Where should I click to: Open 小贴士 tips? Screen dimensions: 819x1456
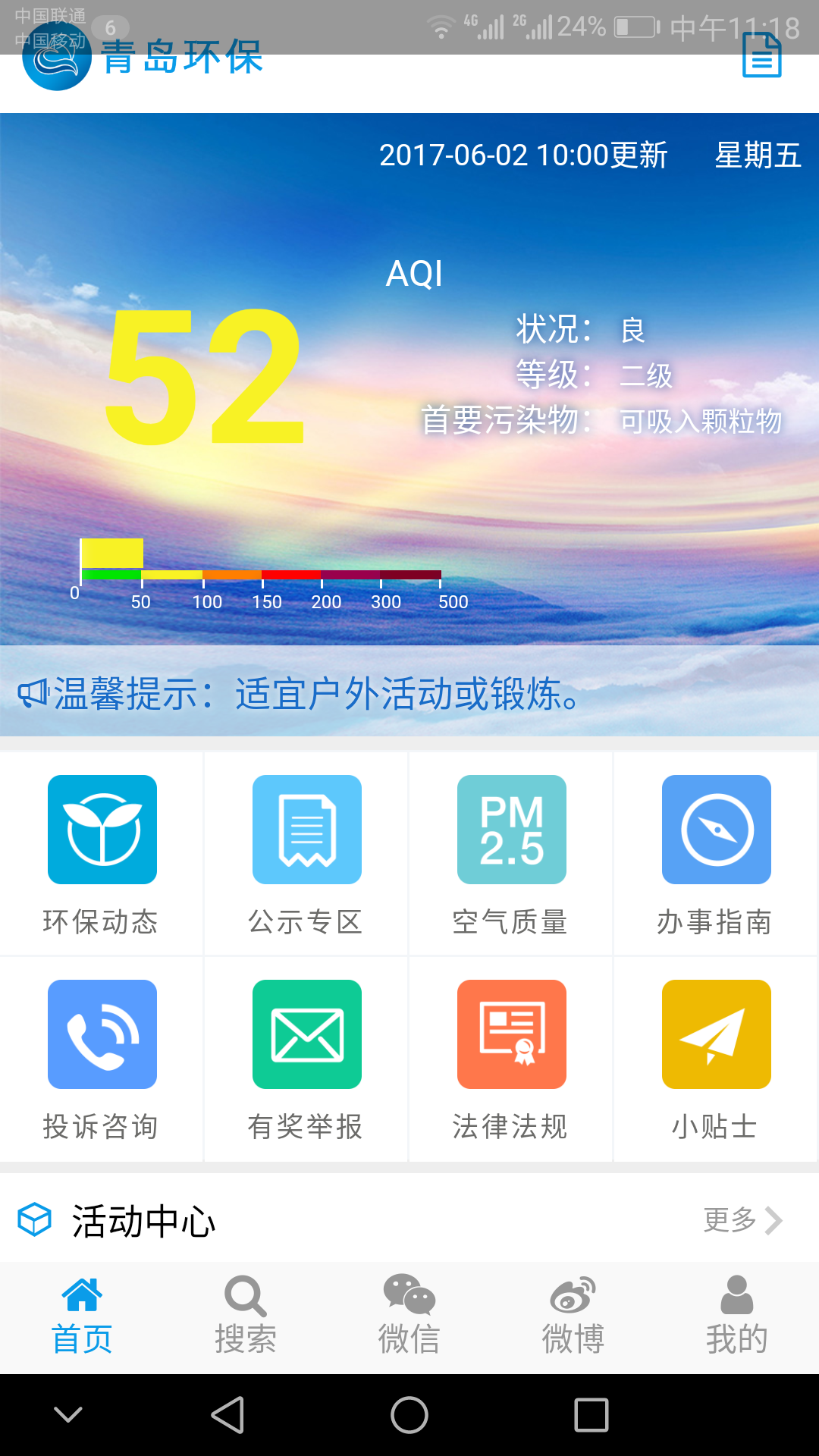click(716, 1058)
